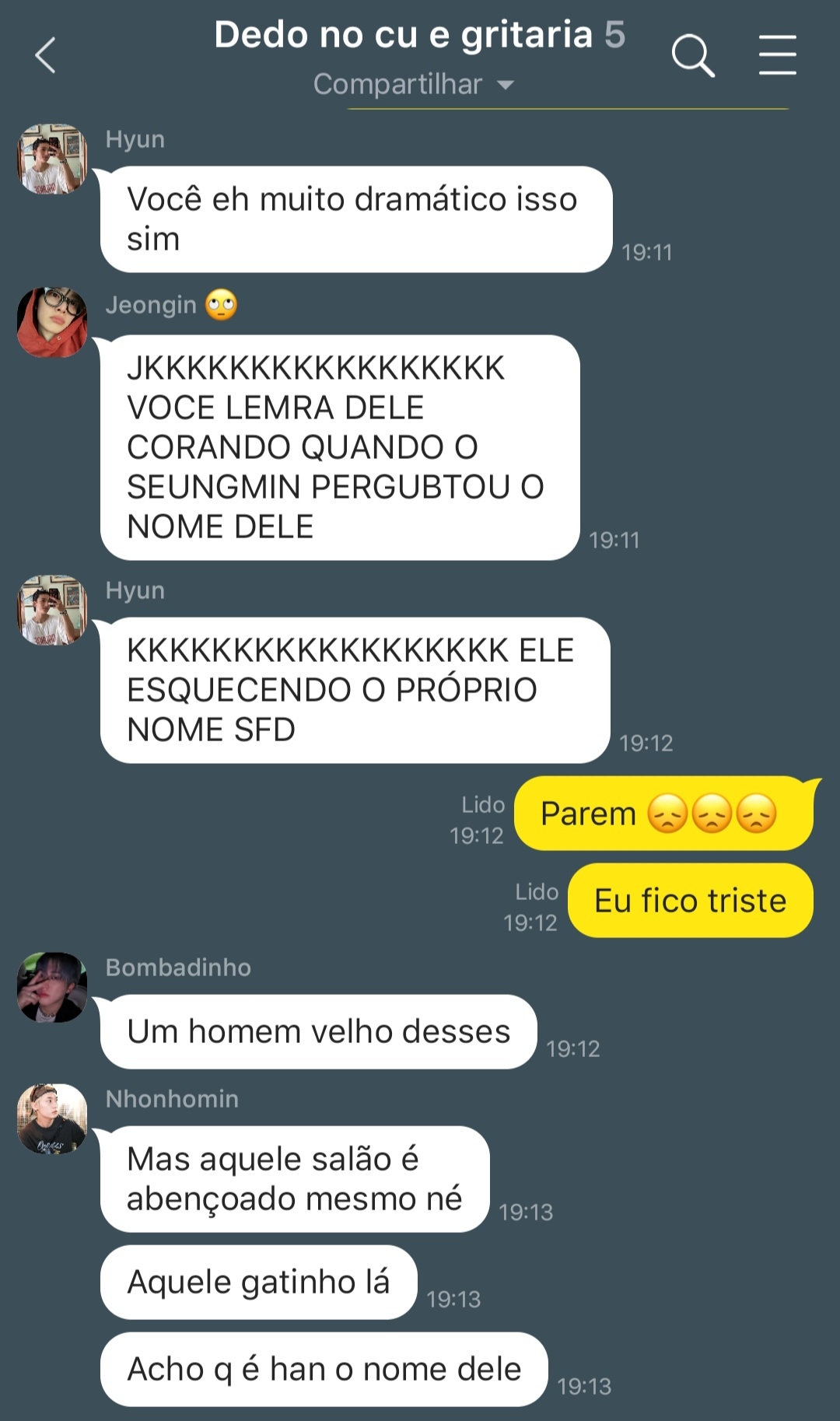Tap Hyun's avatar beside dramático message
Image resolution: width=840 pixels, height=1421 pixels.
click(52, 159)
